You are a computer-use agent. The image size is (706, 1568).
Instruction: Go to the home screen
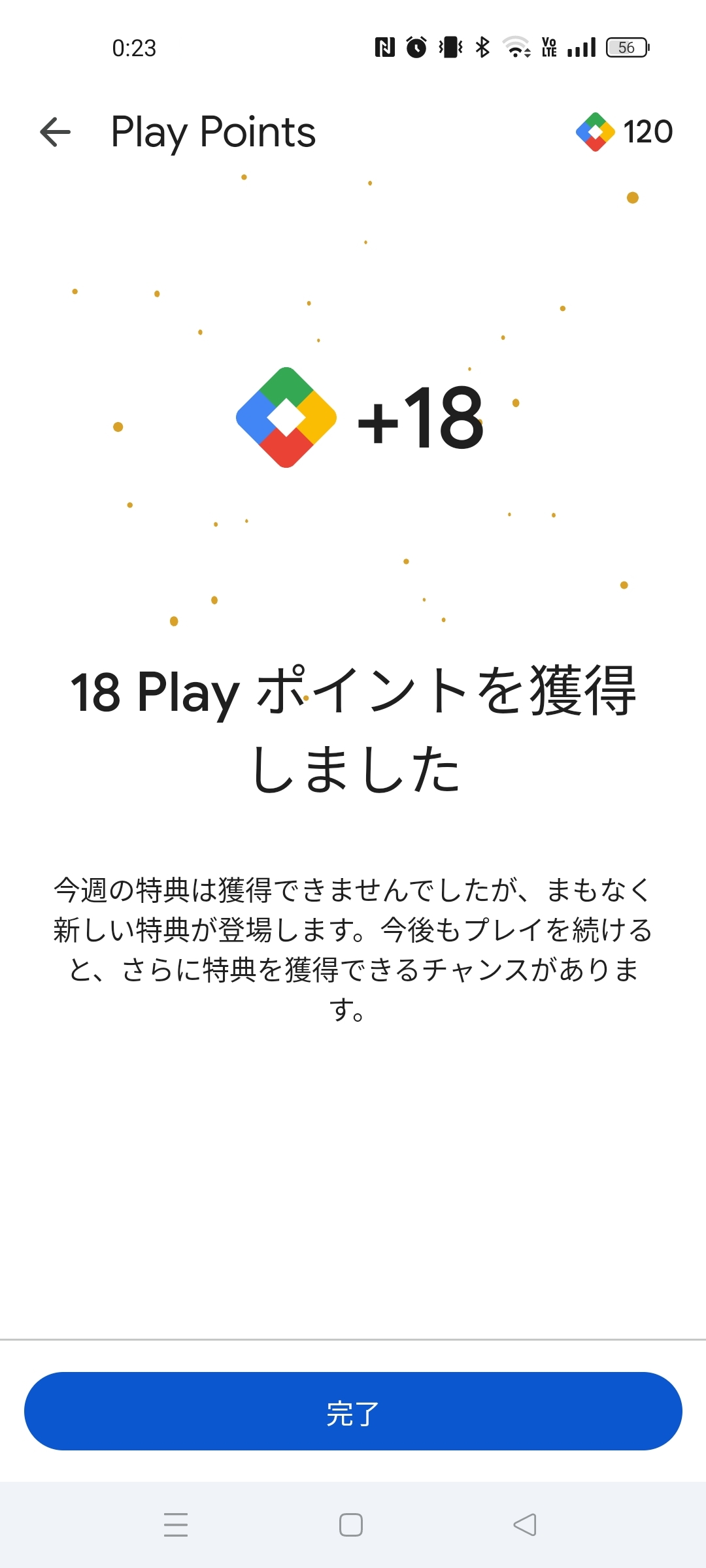[351, 1524]
